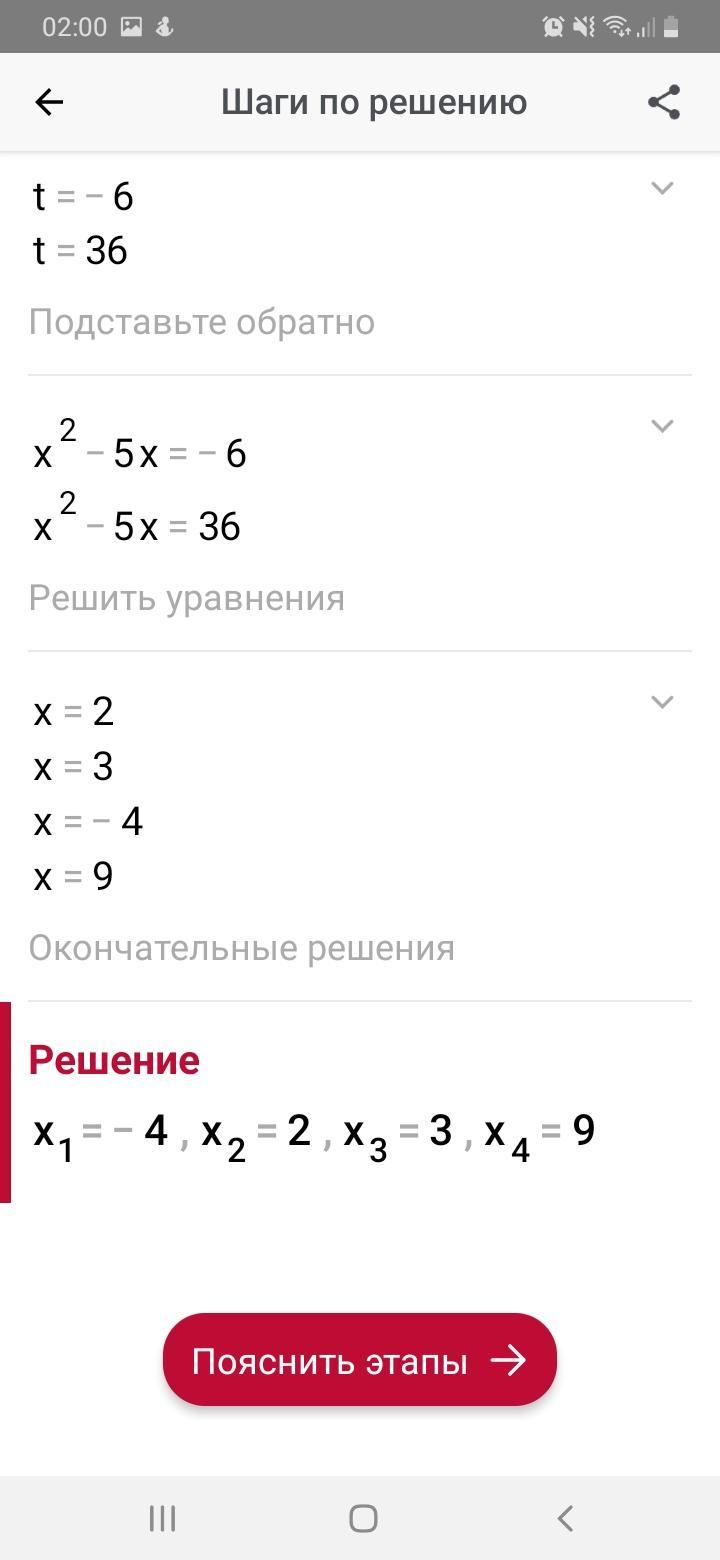Go back using the top-left arrow
This screenshot has height=1560, width=720.
[49, 102]
